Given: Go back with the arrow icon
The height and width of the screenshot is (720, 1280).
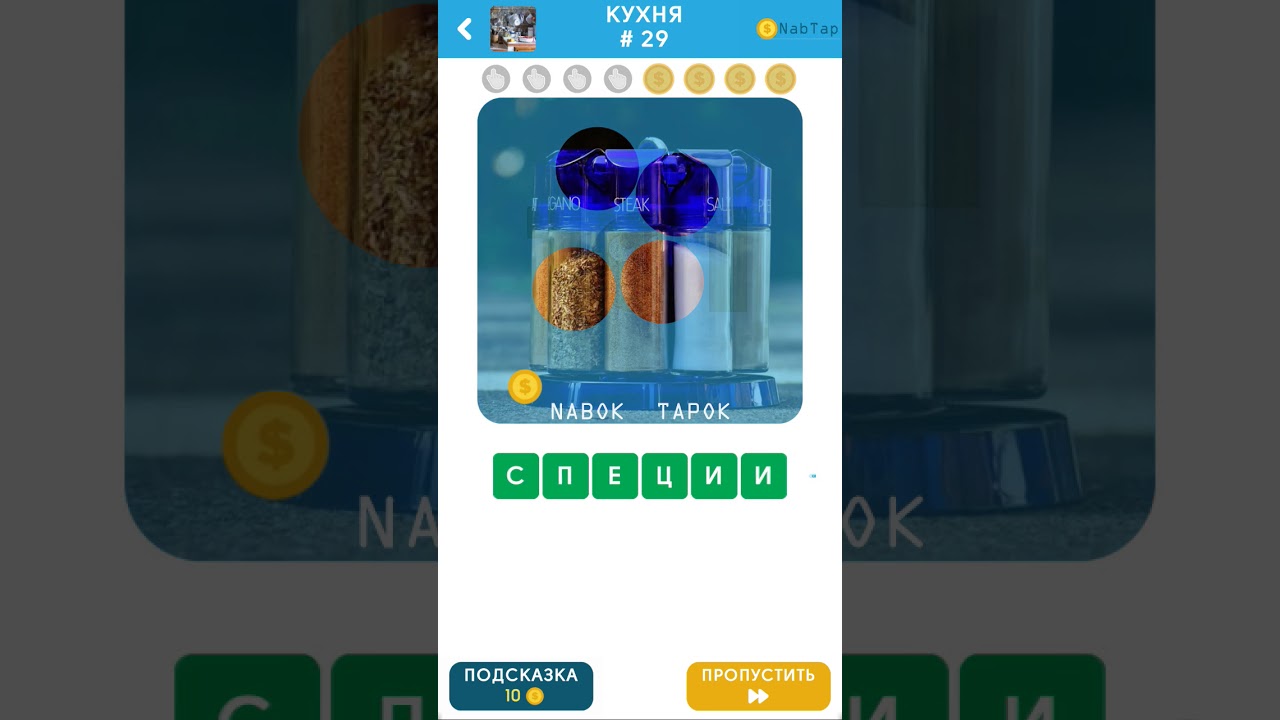Looking at the screenshot, I should 464,29.
